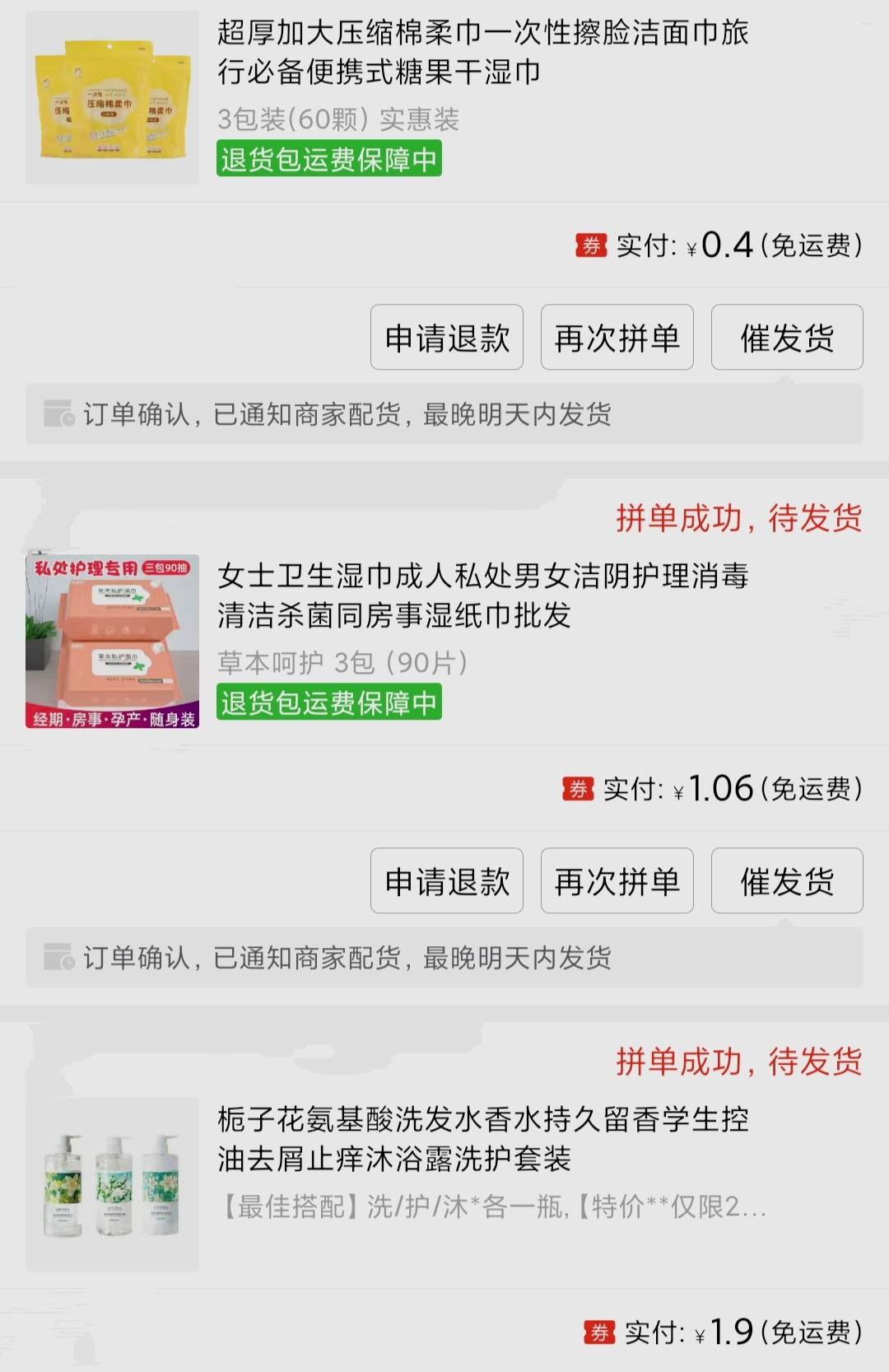This screenshot has width=889, height=1372.
Task: Select 再次拼单 on the first order
Action: [x=617, y=338]
